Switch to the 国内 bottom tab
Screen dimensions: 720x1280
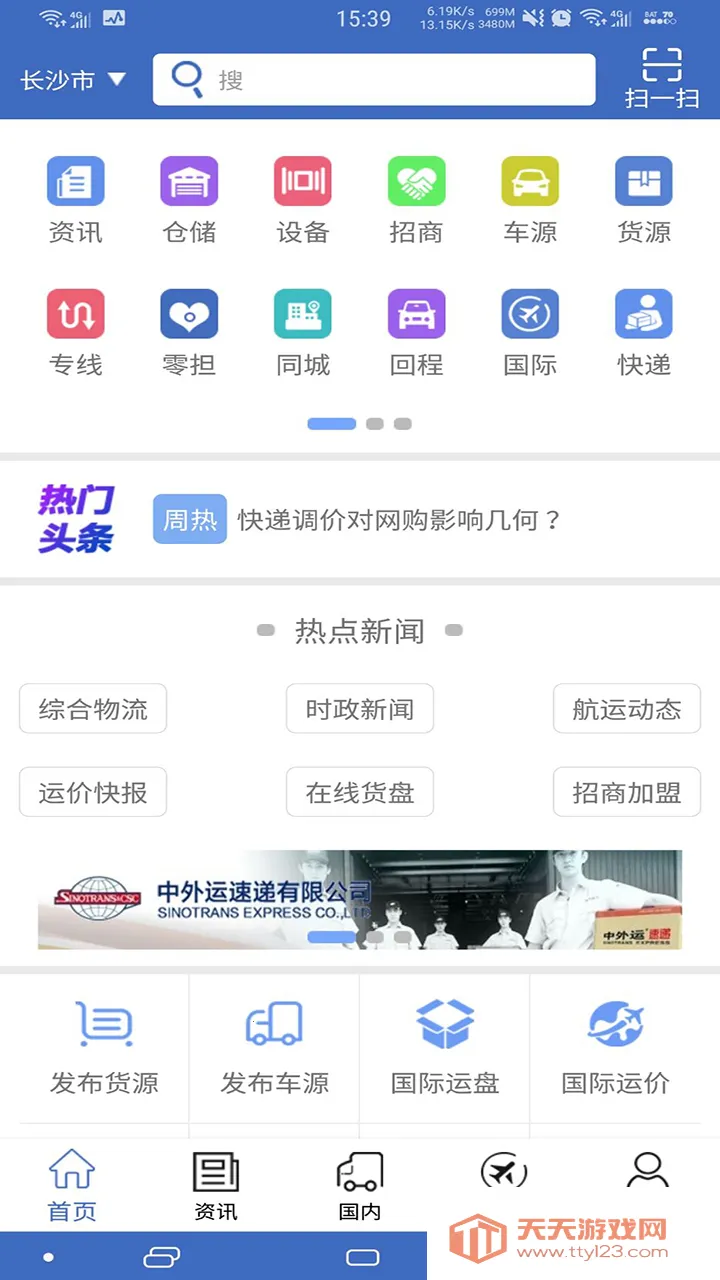click(360, 1186)
